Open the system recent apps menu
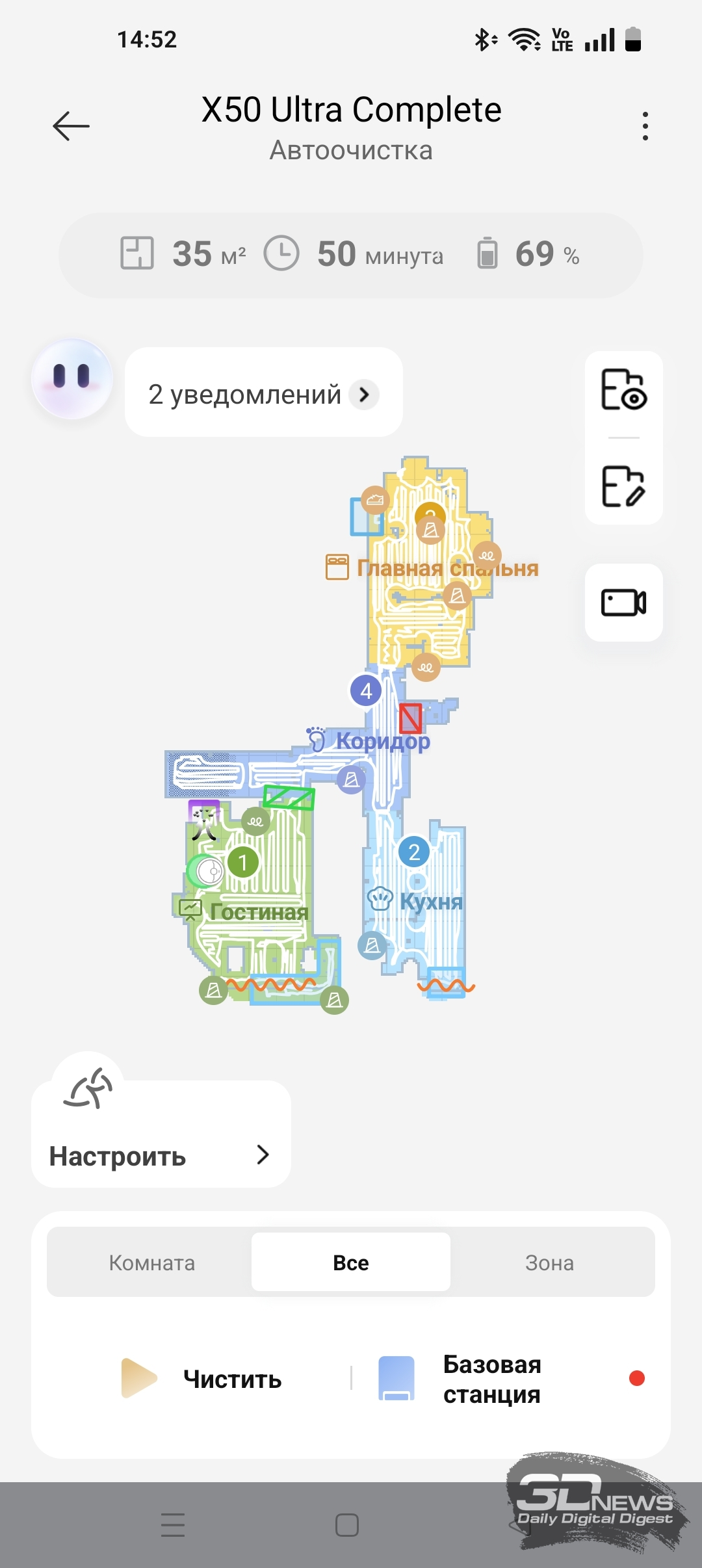The image size is (702, 1568). point(173,1524)
